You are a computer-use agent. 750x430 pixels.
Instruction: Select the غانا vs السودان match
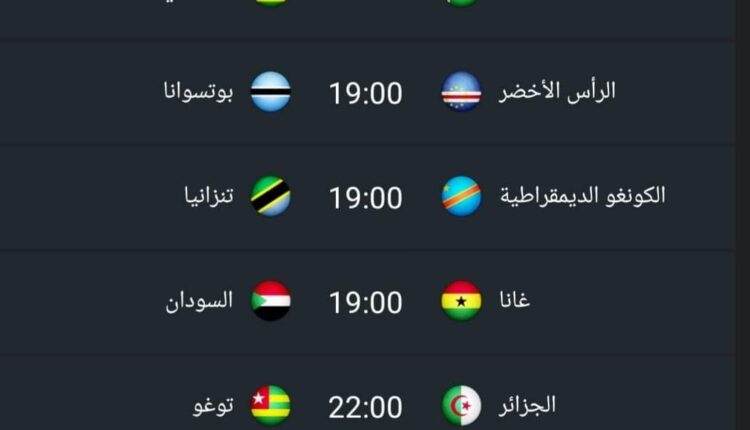pos(366,301)
